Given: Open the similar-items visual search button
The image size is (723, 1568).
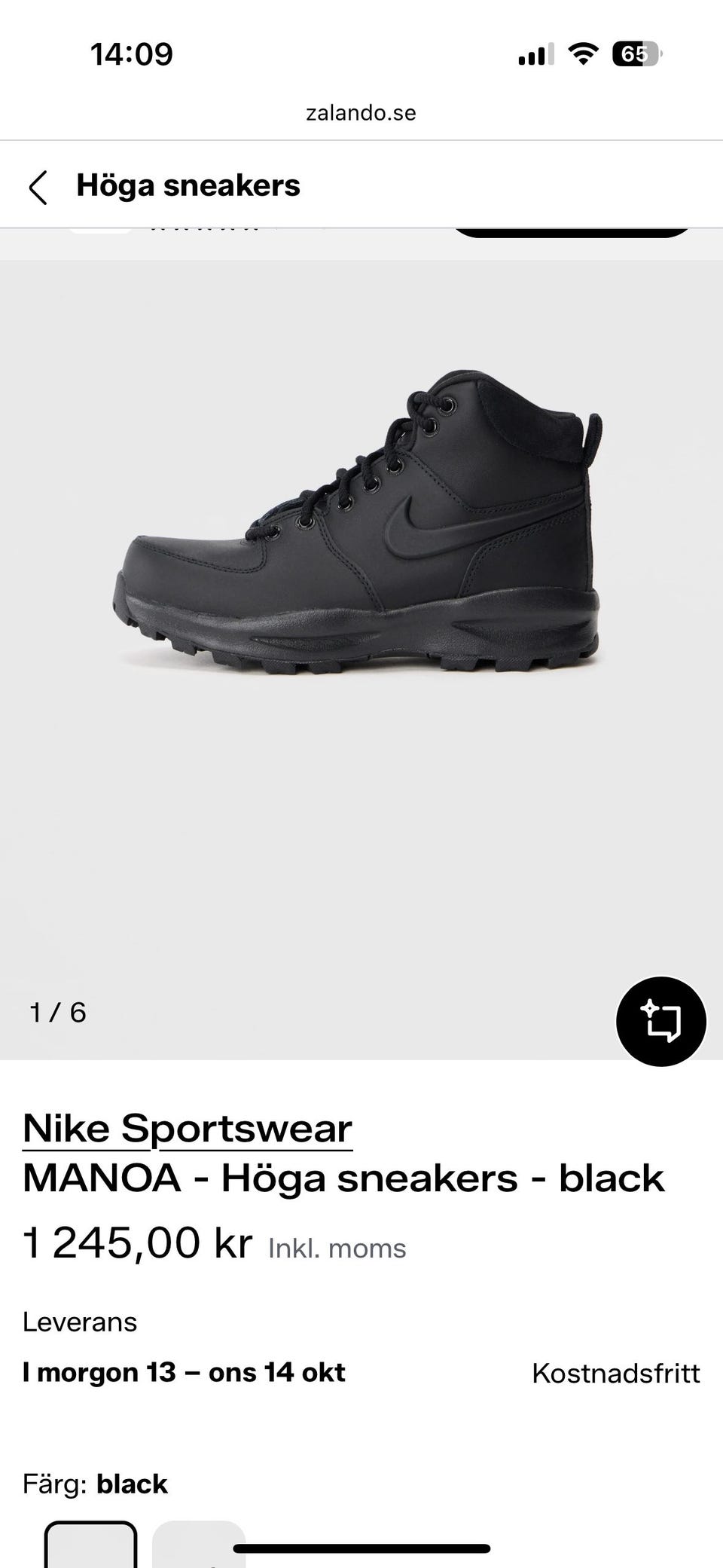Looking at the screenshot, I should point(661,1021).
